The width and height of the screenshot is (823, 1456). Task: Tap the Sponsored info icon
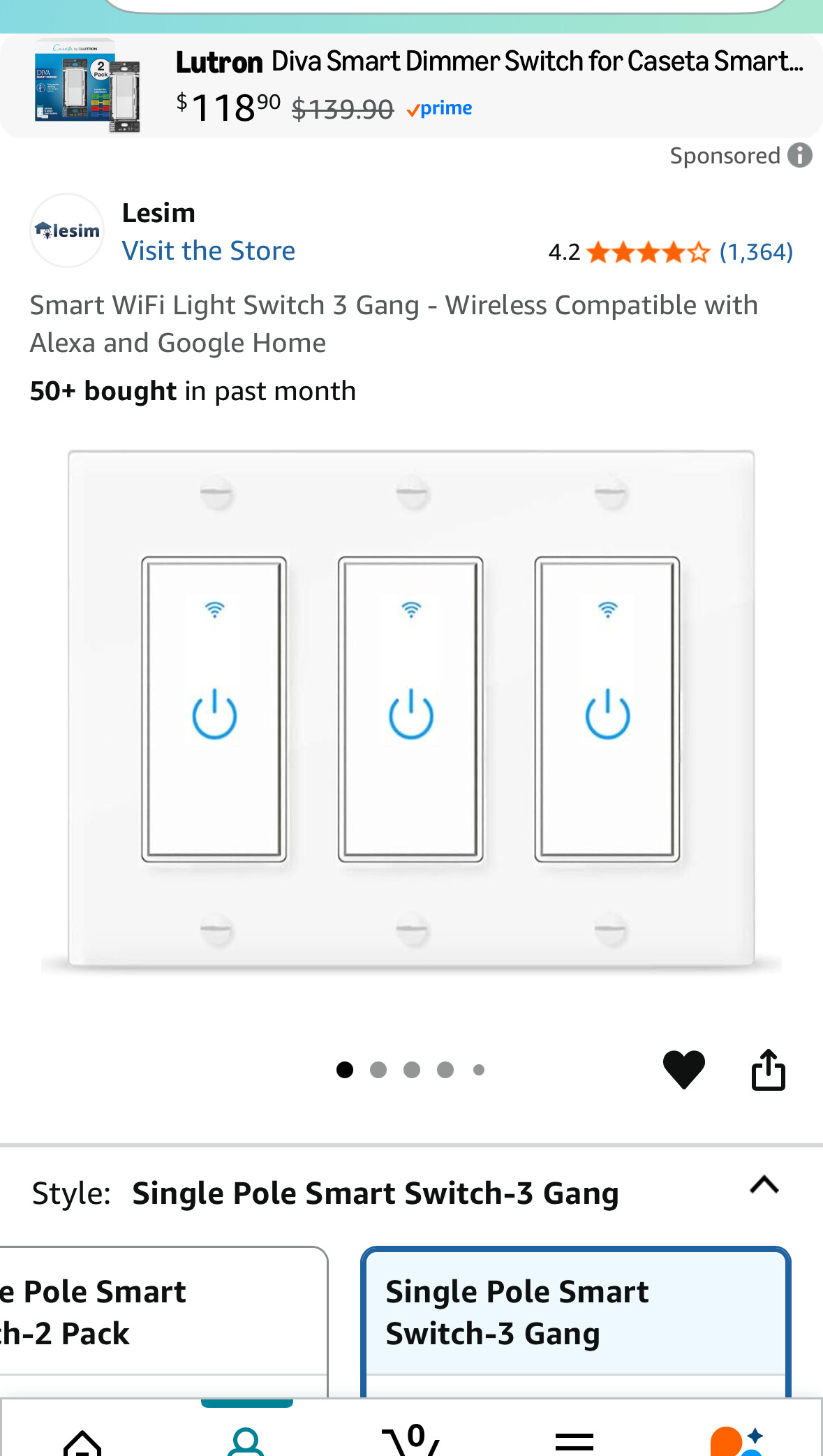(800, 155)
